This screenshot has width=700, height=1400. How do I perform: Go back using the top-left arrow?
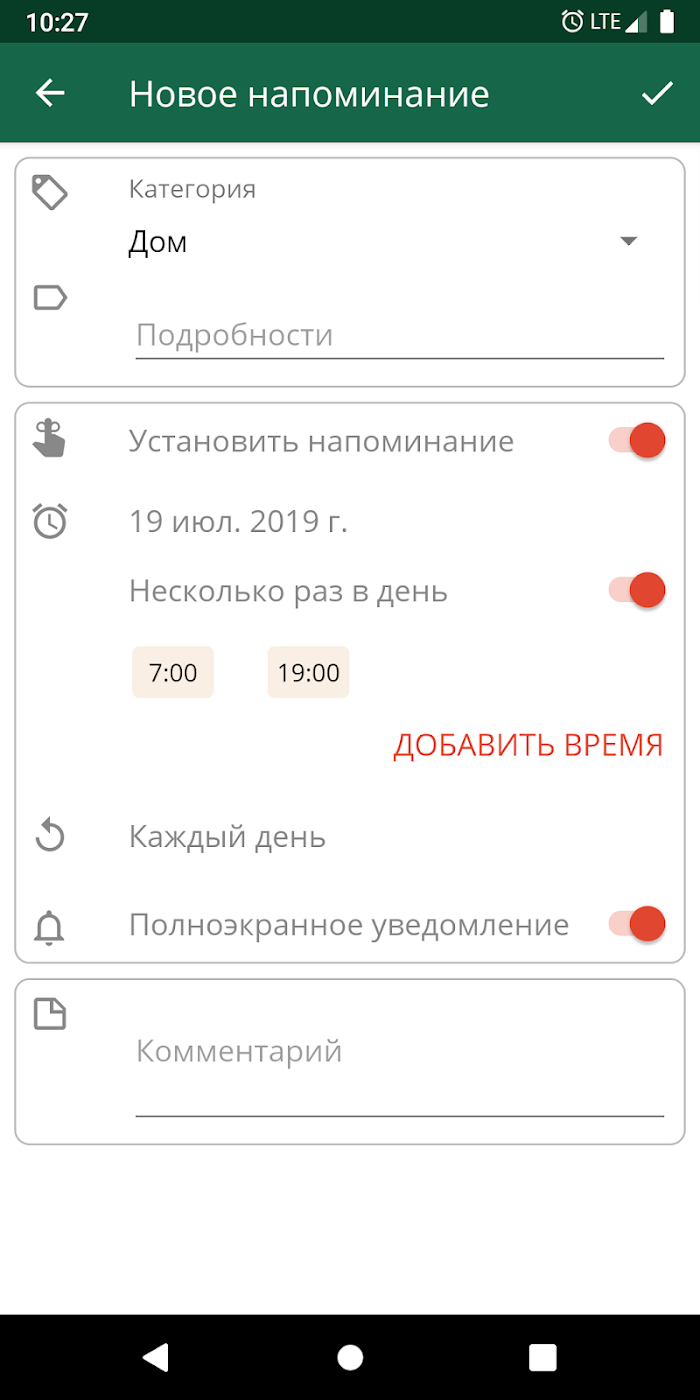click(x=50, y=93)
